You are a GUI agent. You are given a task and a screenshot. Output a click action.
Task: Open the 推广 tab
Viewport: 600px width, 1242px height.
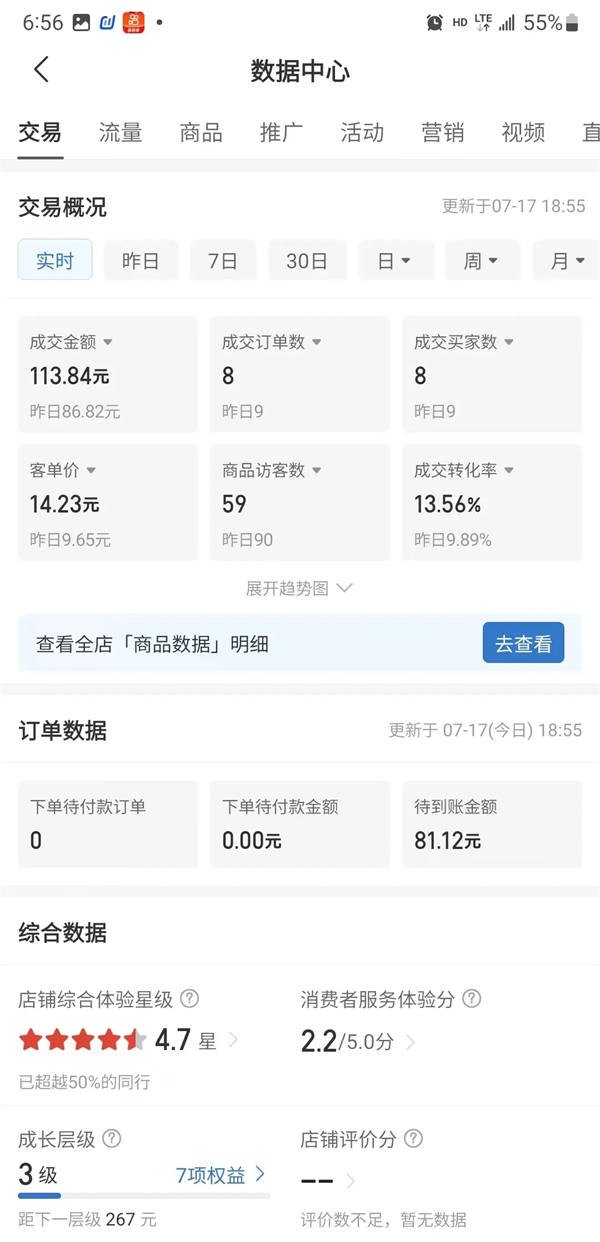[281, 132]
